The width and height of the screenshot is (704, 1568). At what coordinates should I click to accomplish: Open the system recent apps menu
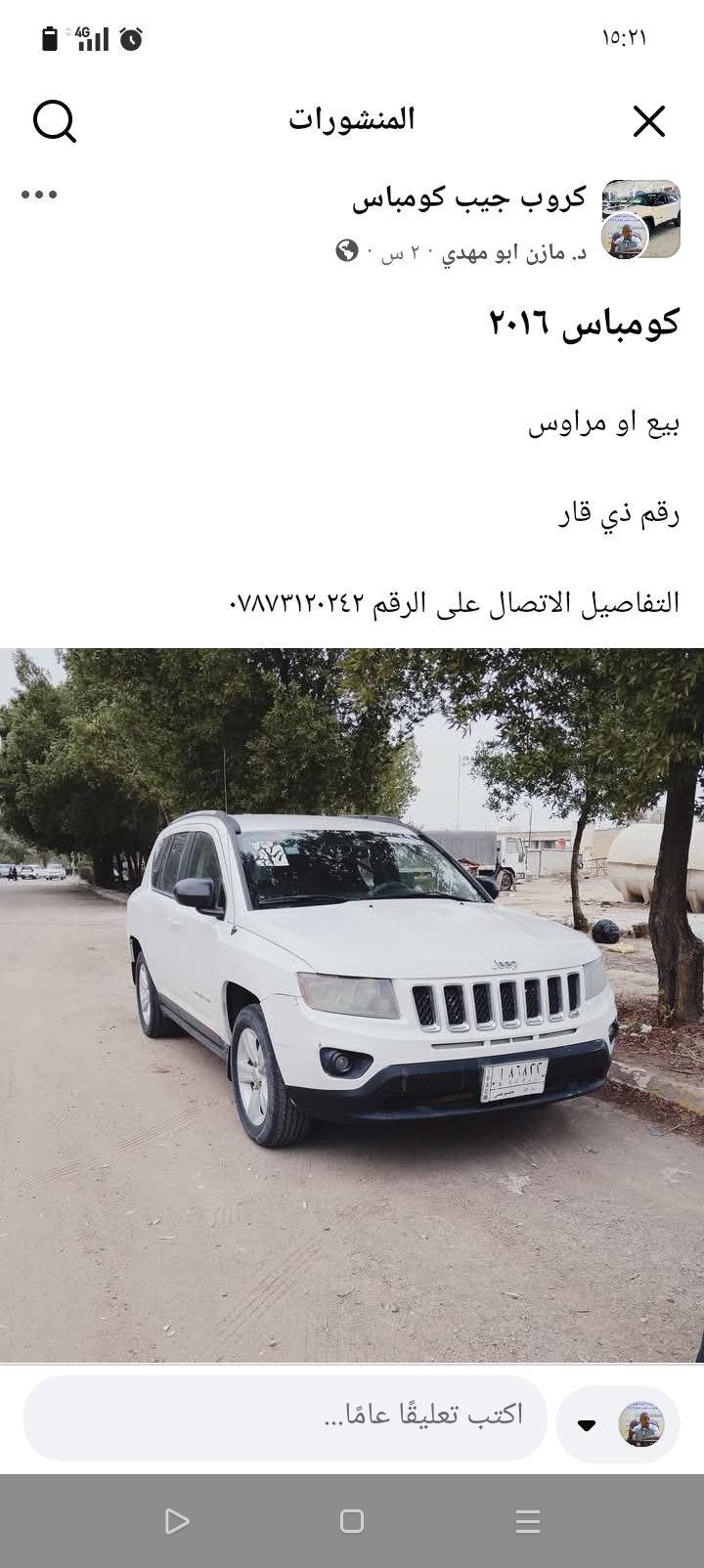coord(528,1521)
